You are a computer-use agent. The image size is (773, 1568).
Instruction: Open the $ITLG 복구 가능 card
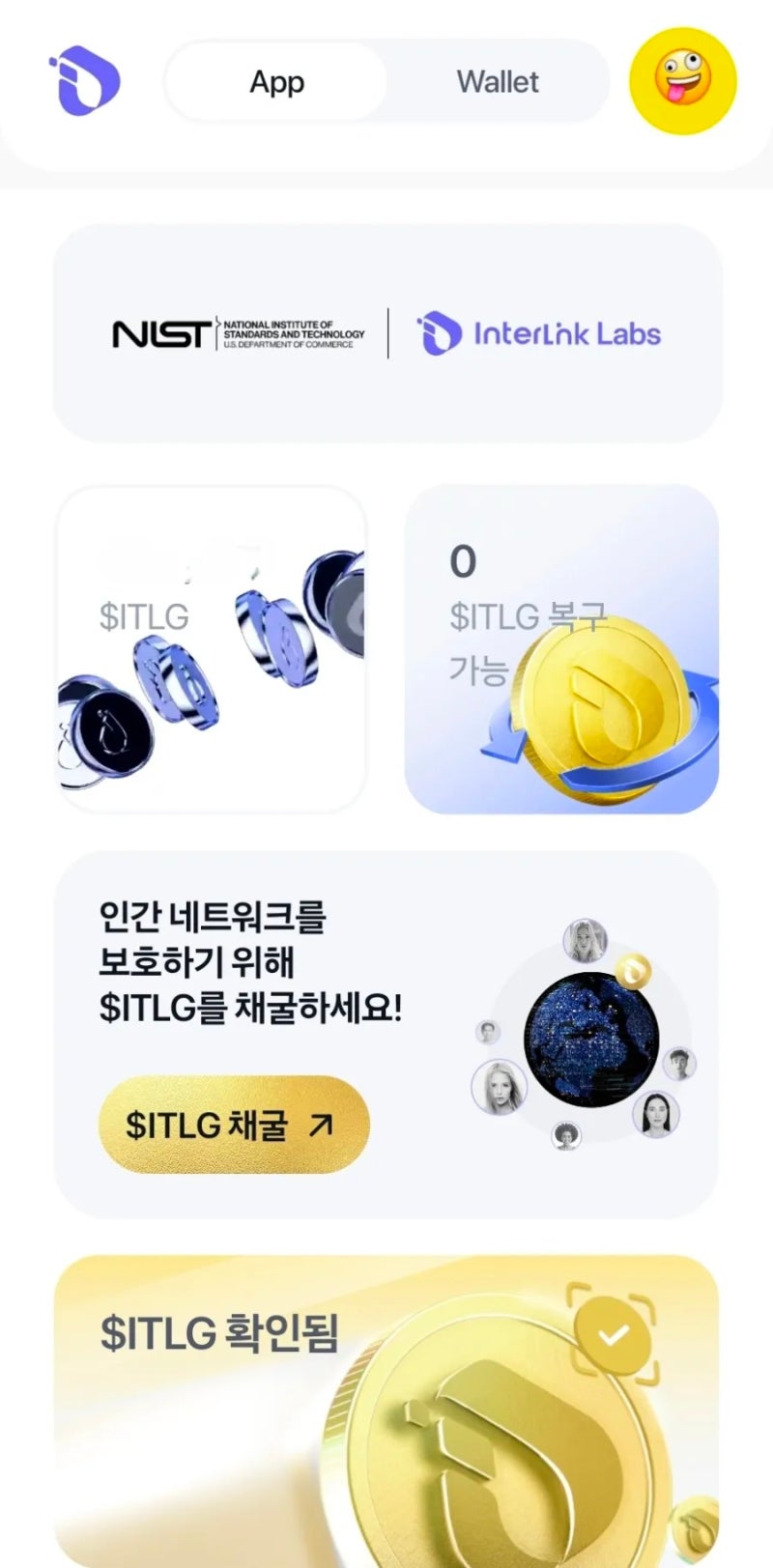pos(561,649)
